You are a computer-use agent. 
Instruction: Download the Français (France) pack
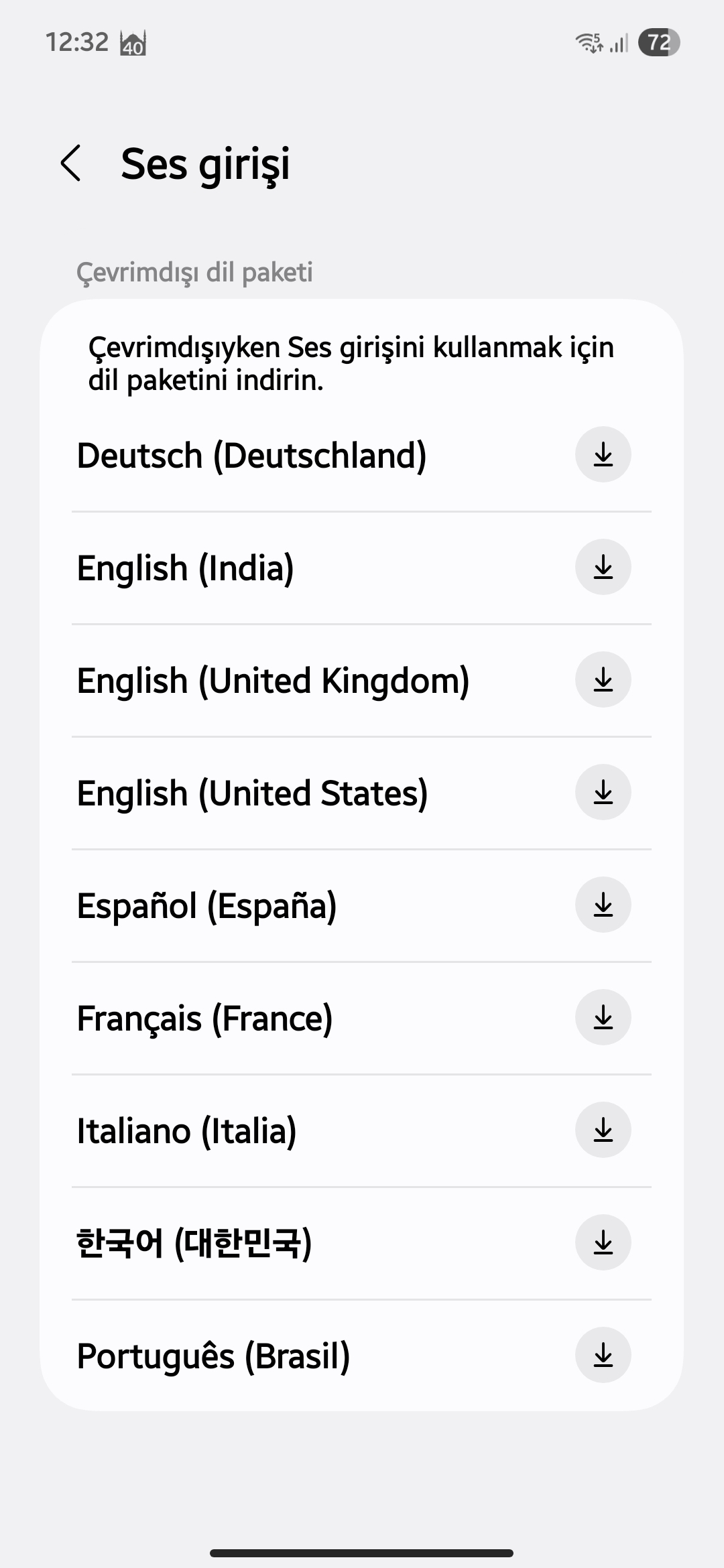click(603, 1018)
